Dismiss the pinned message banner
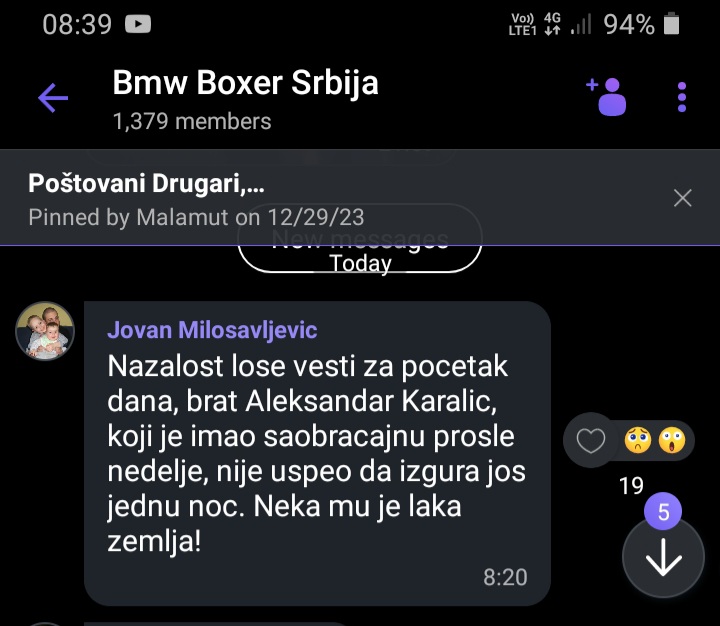 click(682, 198)
